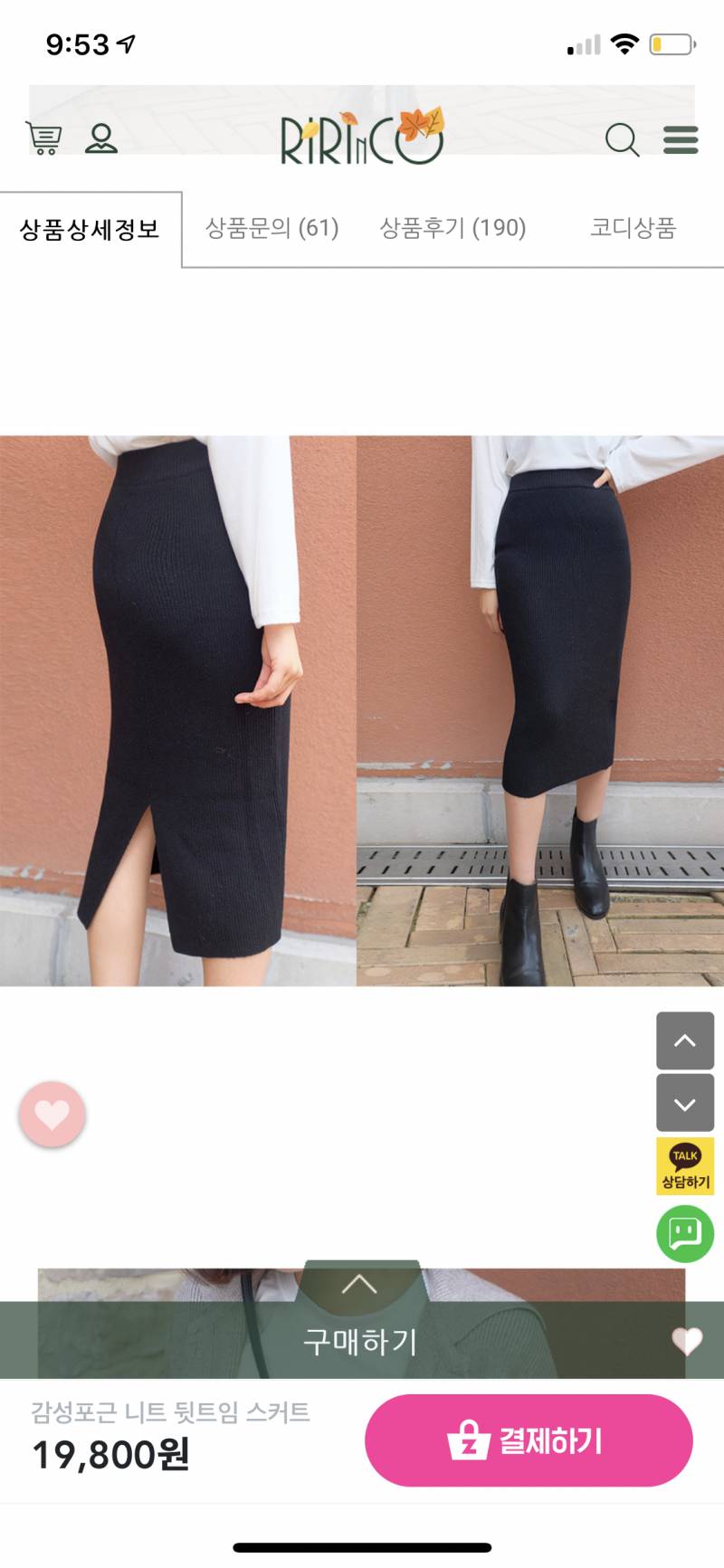Switch to the 상품상세정보 tab
The image size is (724, 1568).
[x=90, y=229]
